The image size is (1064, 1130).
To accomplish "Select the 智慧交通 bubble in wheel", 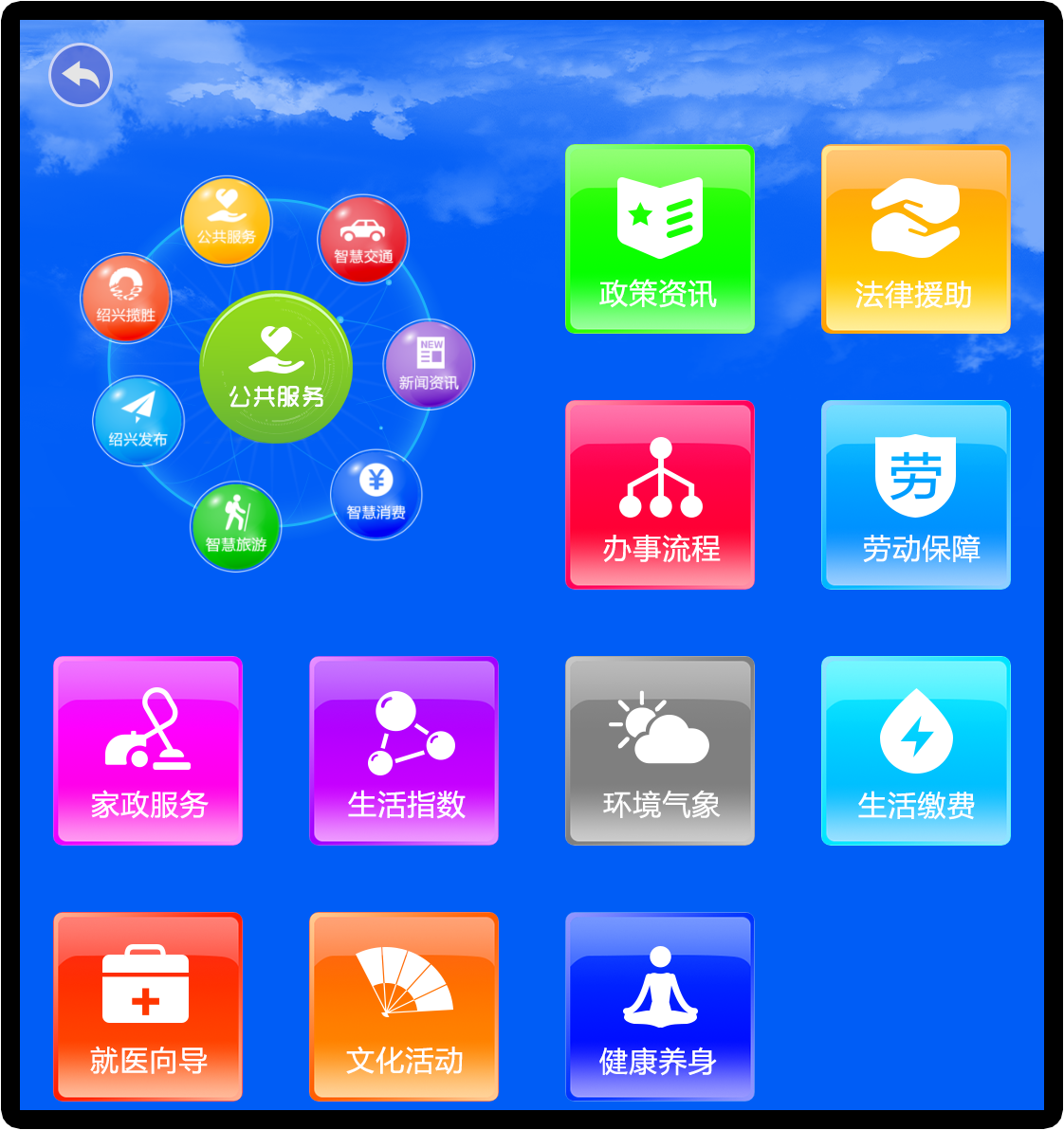I will click(363, 240).
